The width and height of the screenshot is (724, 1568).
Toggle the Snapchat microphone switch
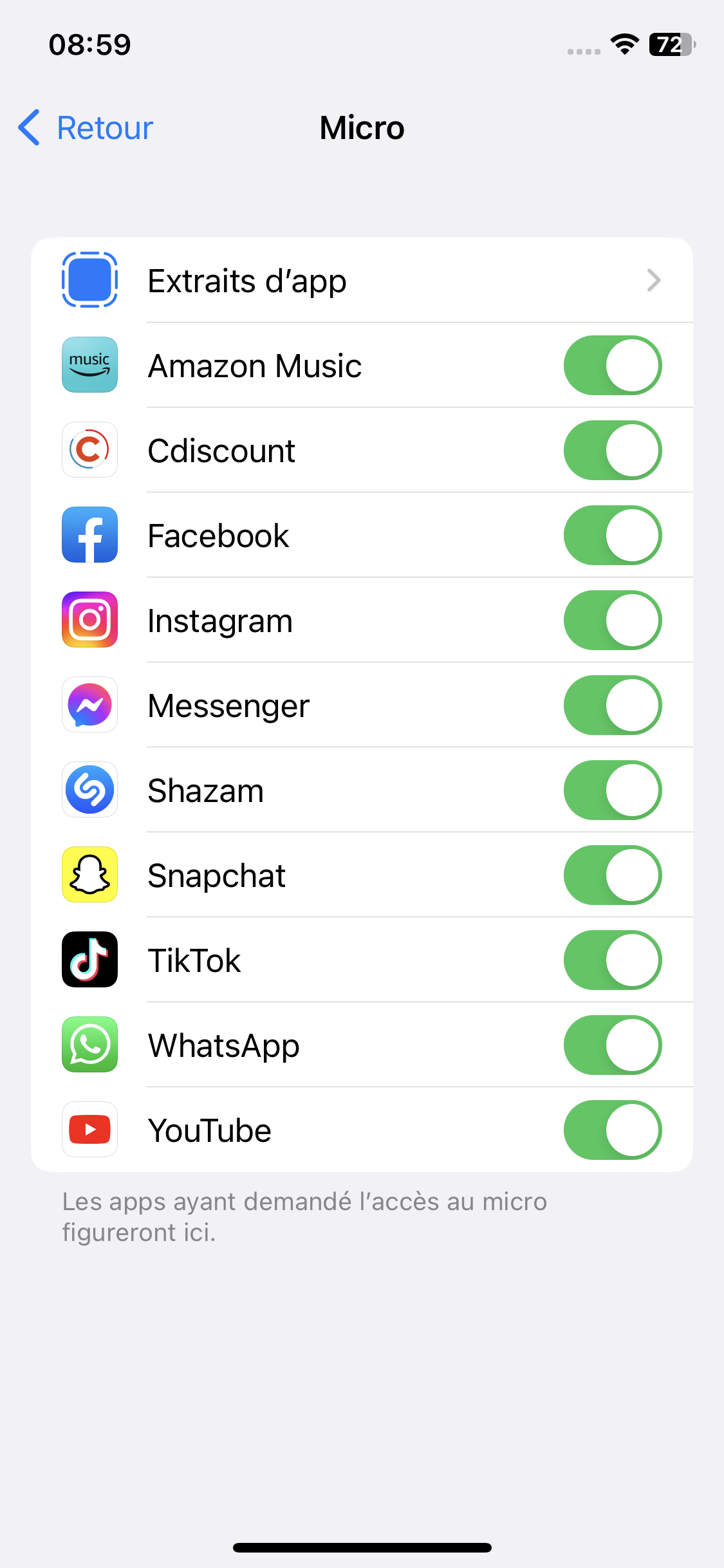click(x=612, y=875)
